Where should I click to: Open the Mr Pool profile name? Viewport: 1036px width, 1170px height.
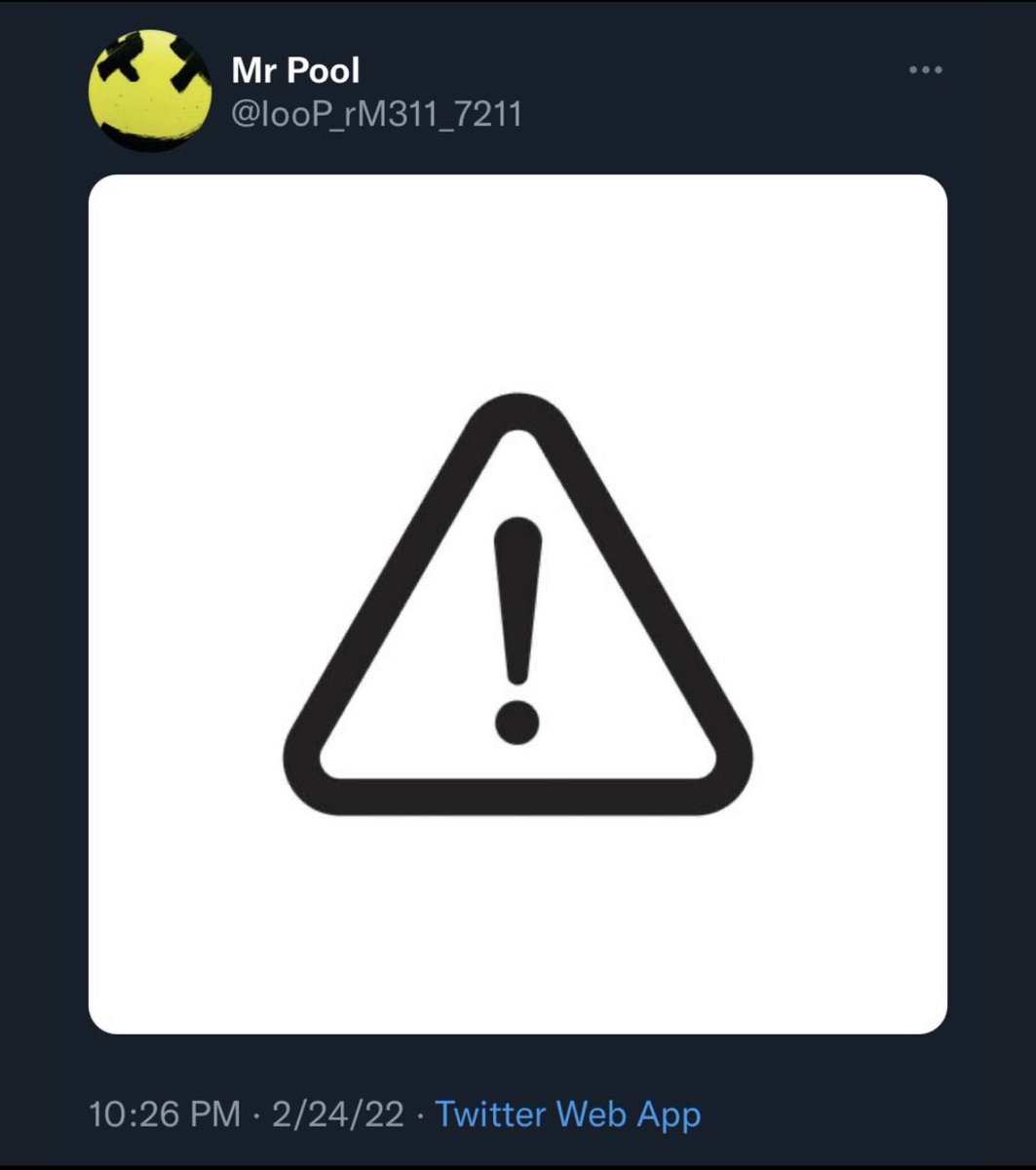point(295,70)
